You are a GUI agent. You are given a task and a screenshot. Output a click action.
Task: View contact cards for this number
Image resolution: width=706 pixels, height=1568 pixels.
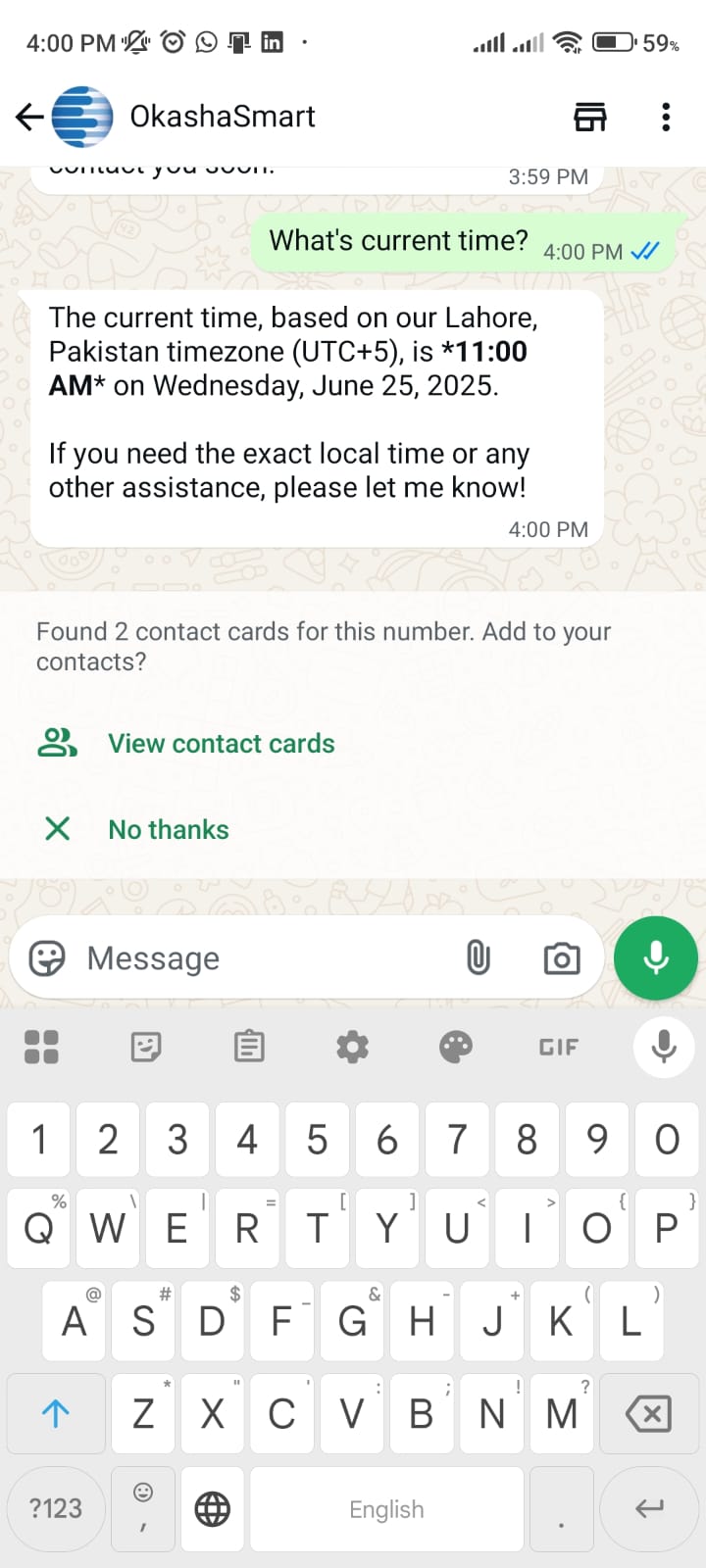(x=221, y=743)
